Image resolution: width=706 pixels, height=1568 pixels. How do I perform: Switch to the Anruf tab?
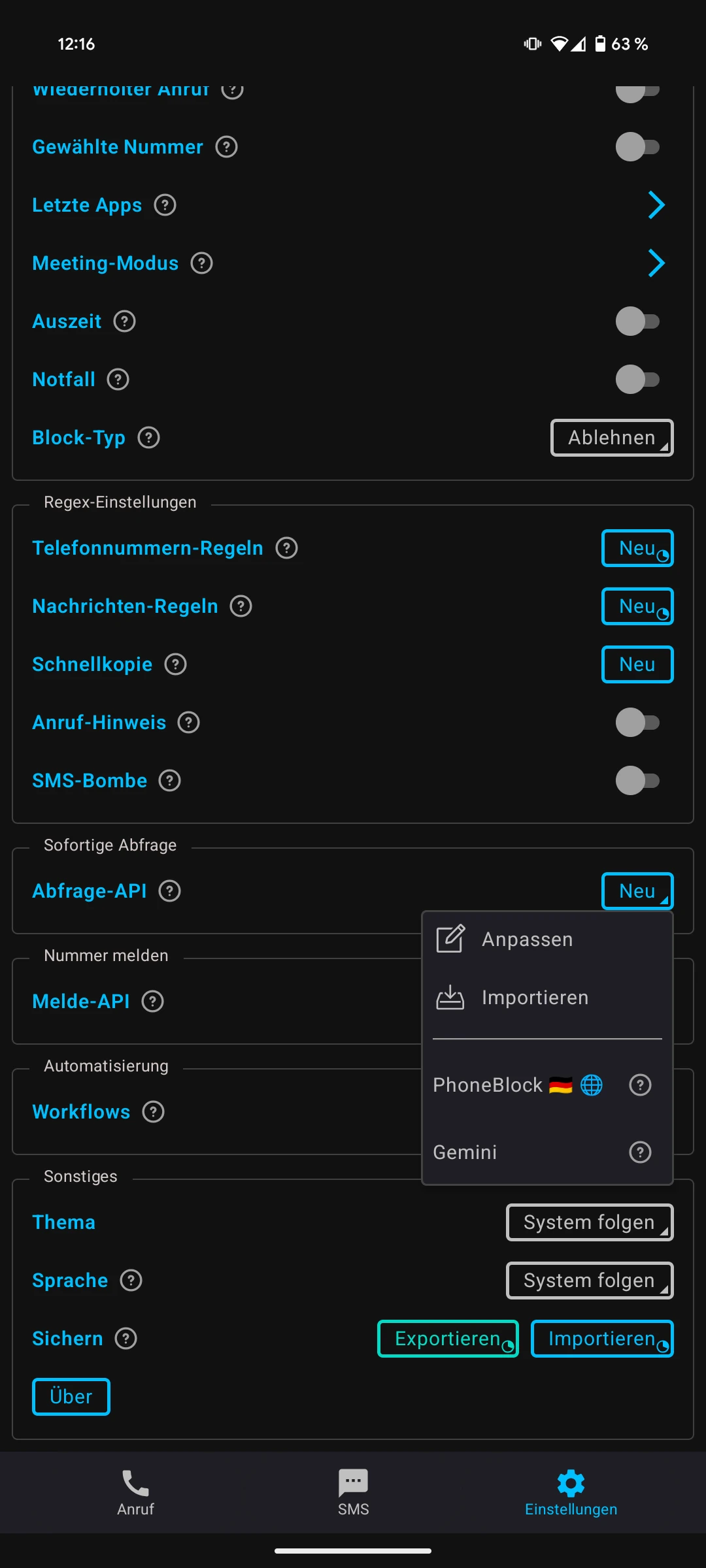pyautogui.click(x=135, y=1492)
